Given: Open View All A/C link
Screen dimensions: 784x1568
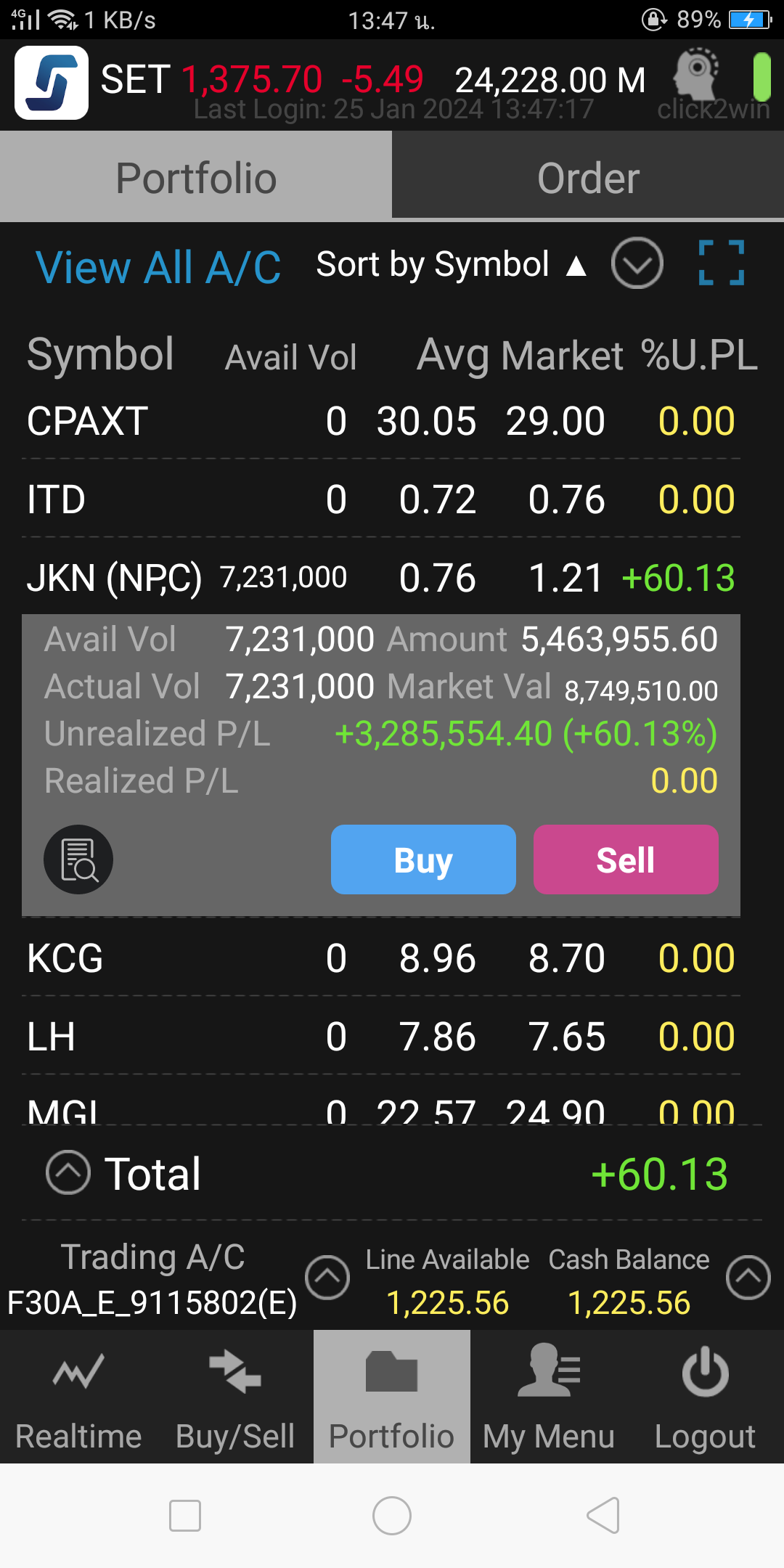Looking at the screenshot, I should tap(158, 267).
